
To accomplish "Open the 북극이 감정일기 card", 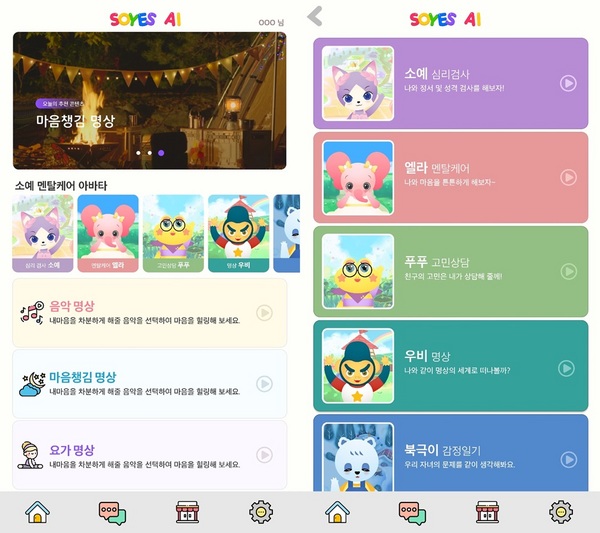I will (450, 455).
